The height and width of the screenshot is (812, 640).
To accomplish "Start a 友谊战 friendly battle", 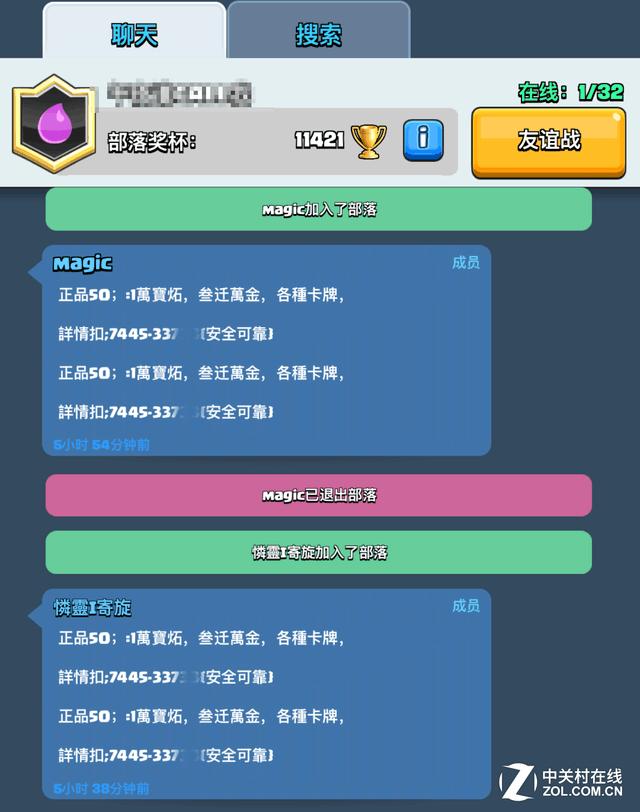I will click(548, 141).
